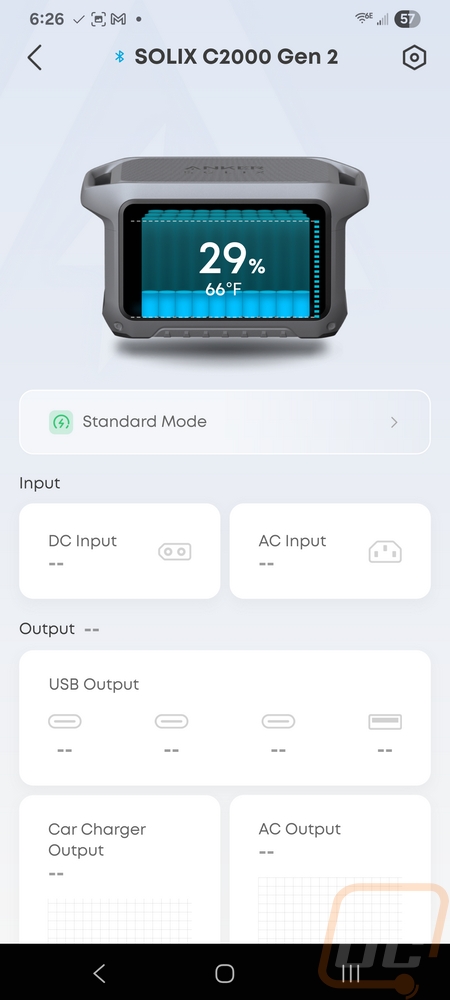Go back using the top-left arrow
450x1000 pixels.
[x=34, y=57]
